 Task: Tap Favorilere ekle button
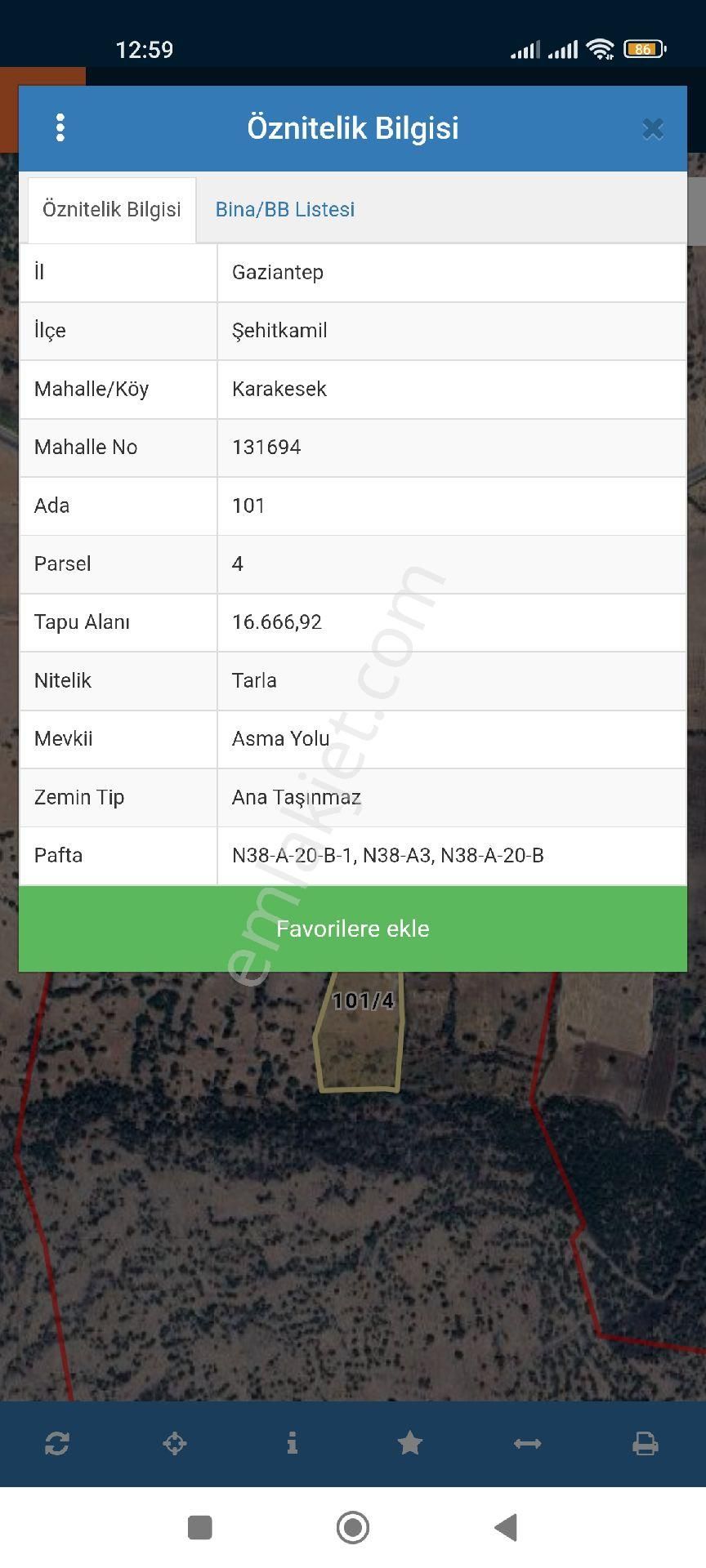353,929
